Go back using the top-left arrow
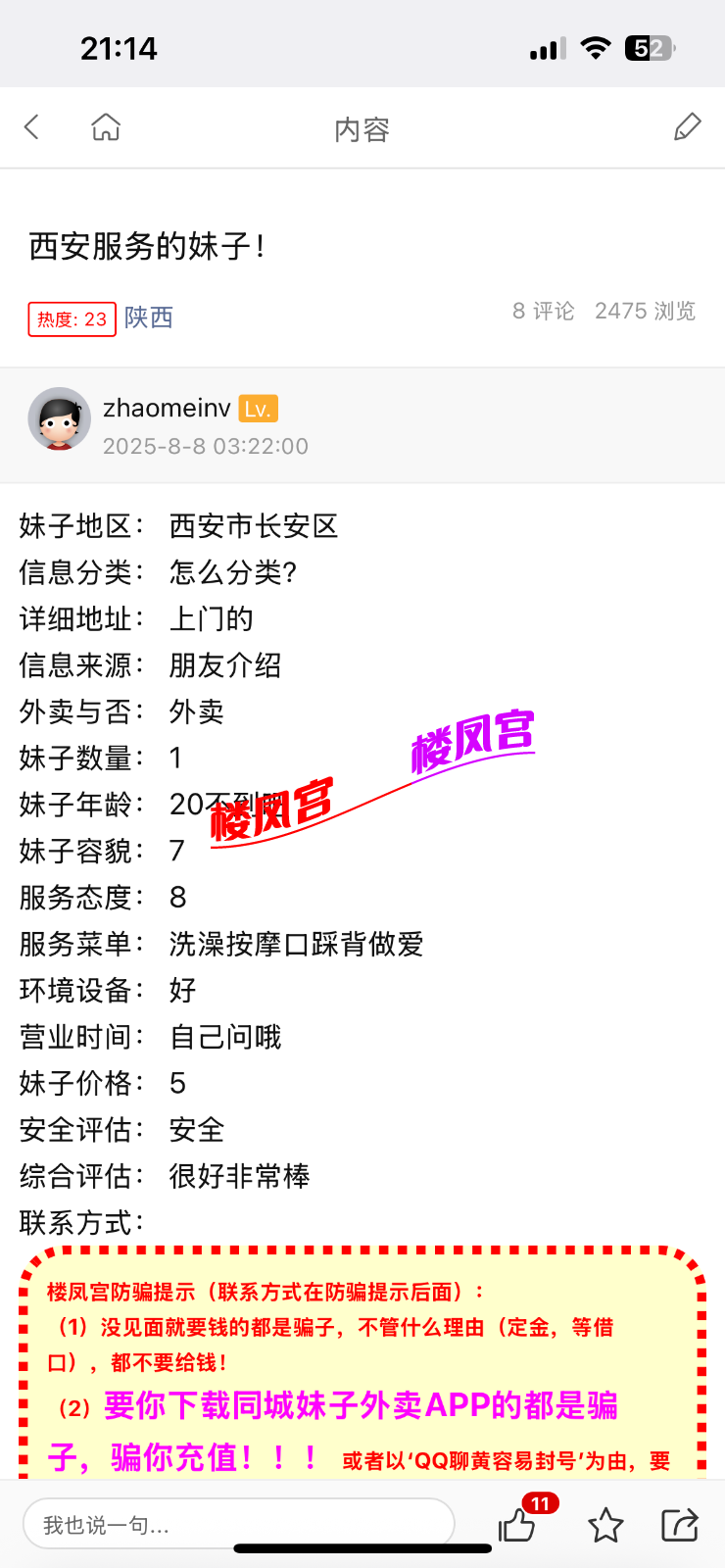 [x=32, y=126]
